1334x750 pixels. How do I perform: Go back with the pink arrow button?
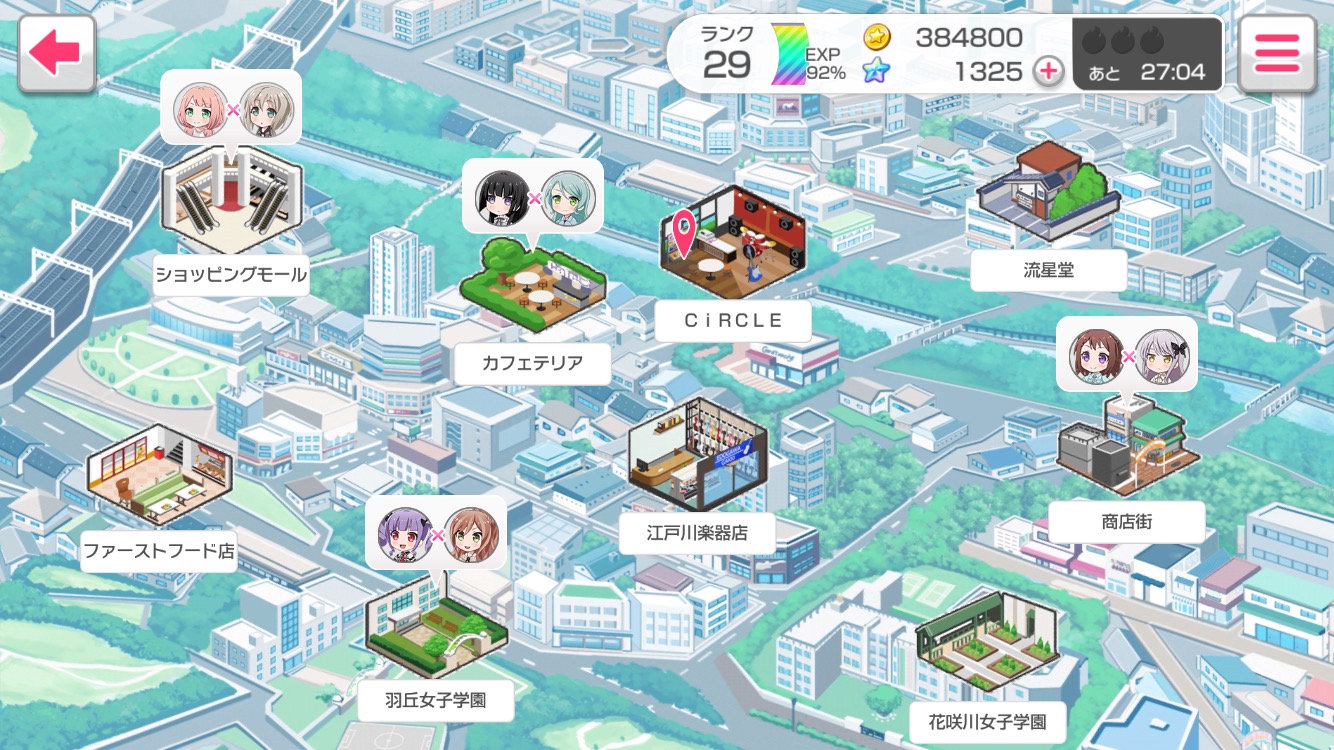coord(56,53)
